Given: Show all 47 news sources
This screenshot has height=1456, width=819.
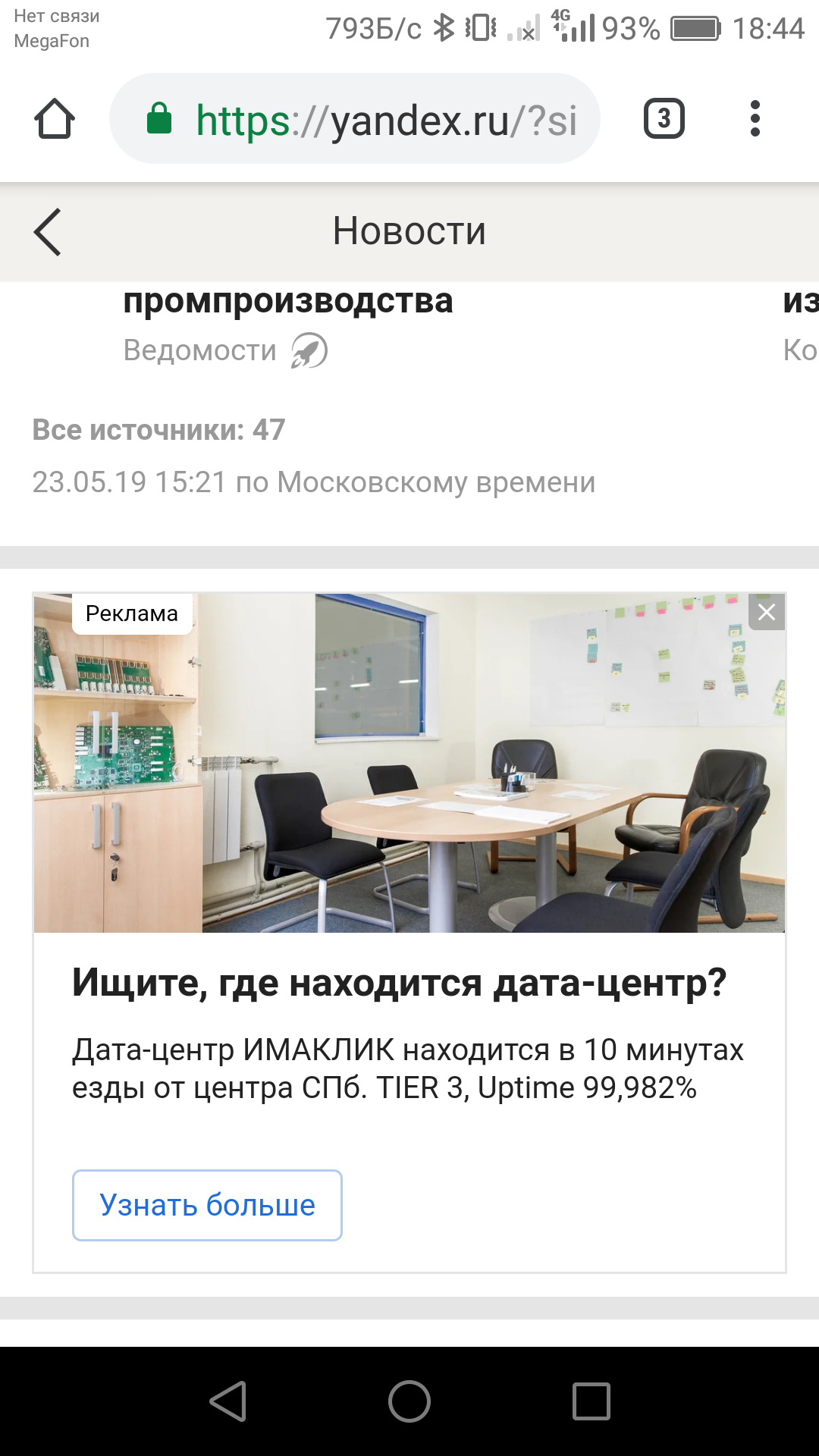Looking at the screenshot, I should [158, 430].
